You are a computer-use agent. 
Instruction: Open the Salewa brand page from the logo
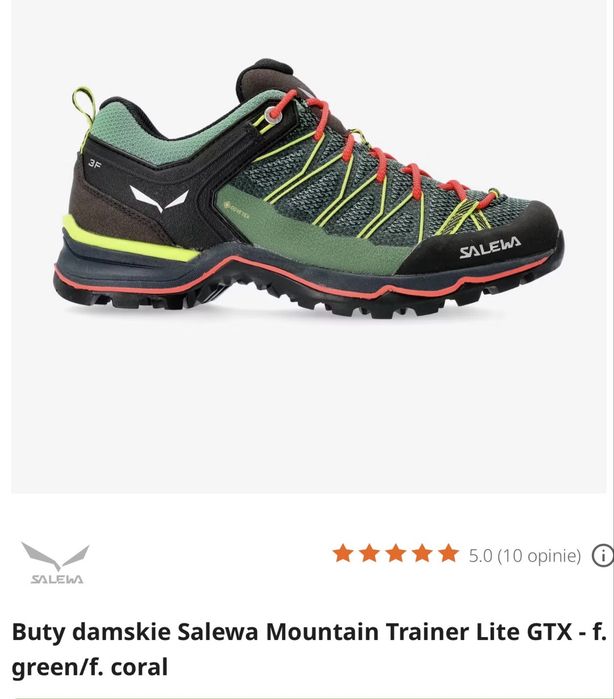56,563
